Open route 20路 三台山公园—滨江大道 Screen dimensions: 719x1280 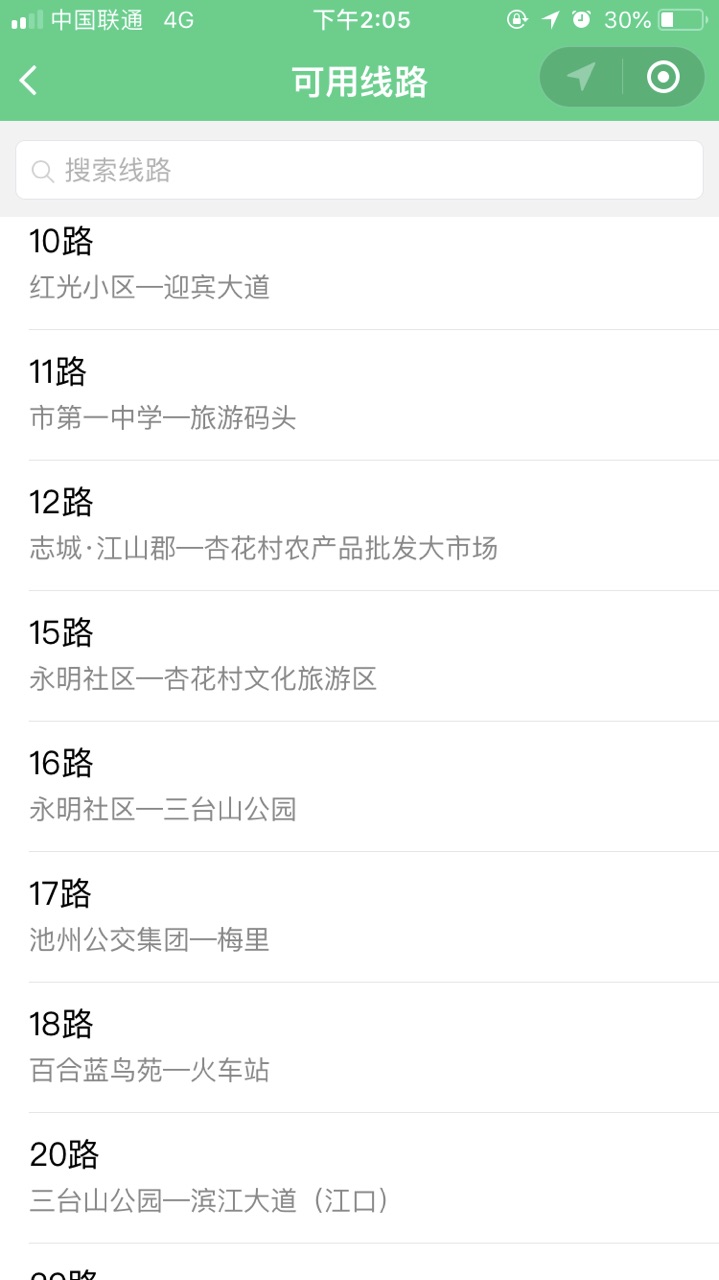360,1178
